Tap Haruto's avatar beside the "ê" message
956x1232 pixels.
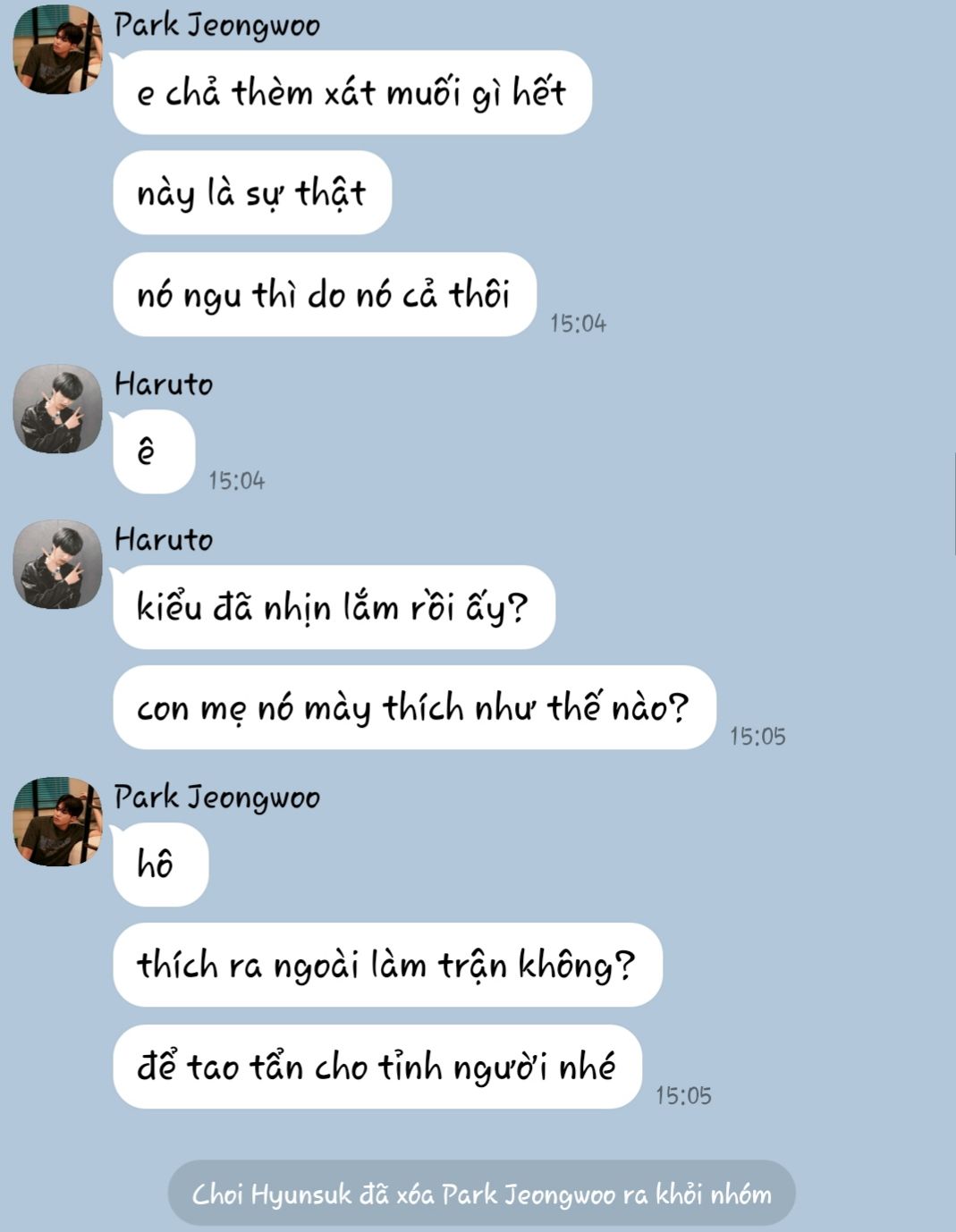tap(57, 409)
